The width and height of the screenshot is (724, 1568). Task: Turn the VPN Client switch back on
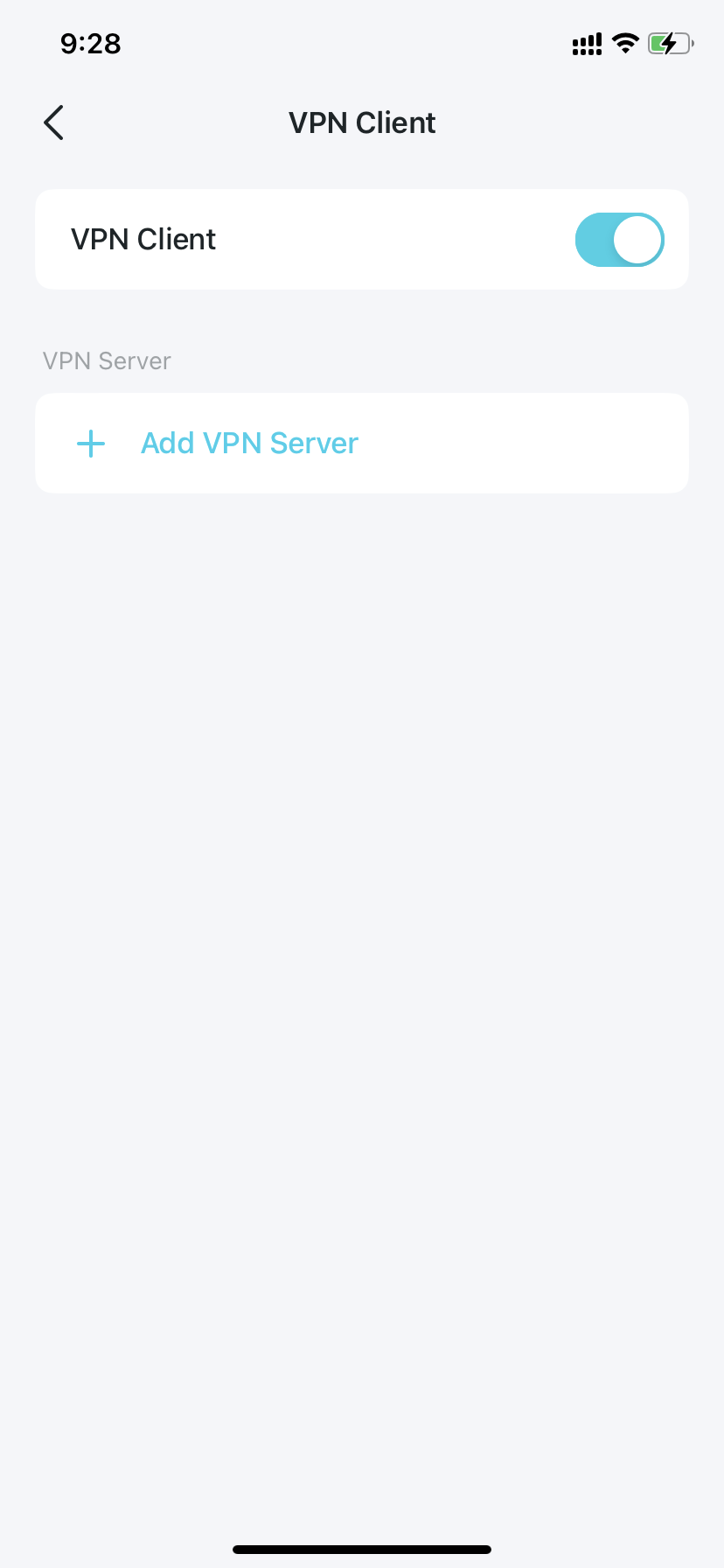pos(619,239)
